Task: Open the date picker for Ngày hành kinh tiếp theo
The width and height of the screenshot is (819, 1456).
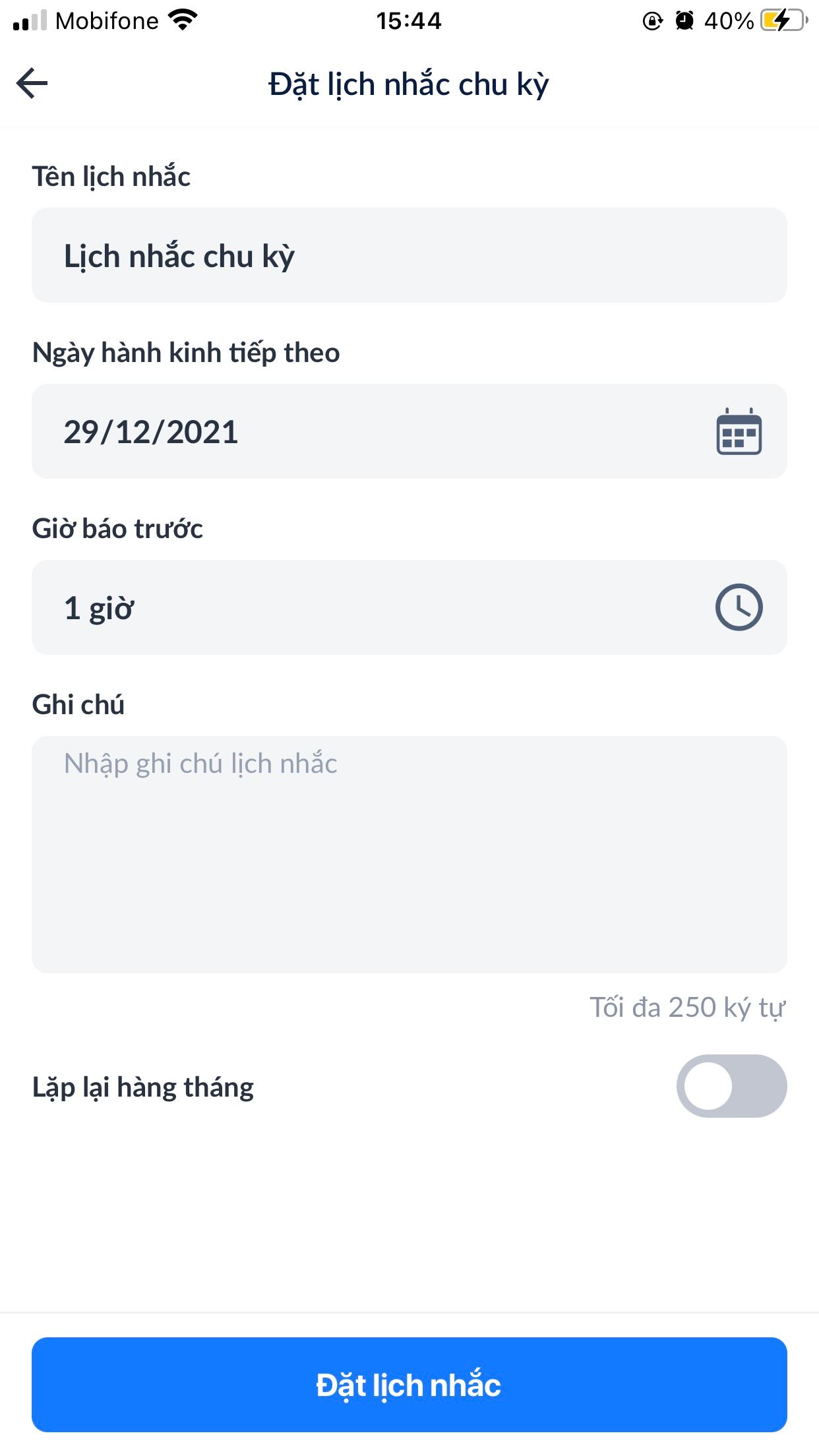Action: click(x=409, y=431)
